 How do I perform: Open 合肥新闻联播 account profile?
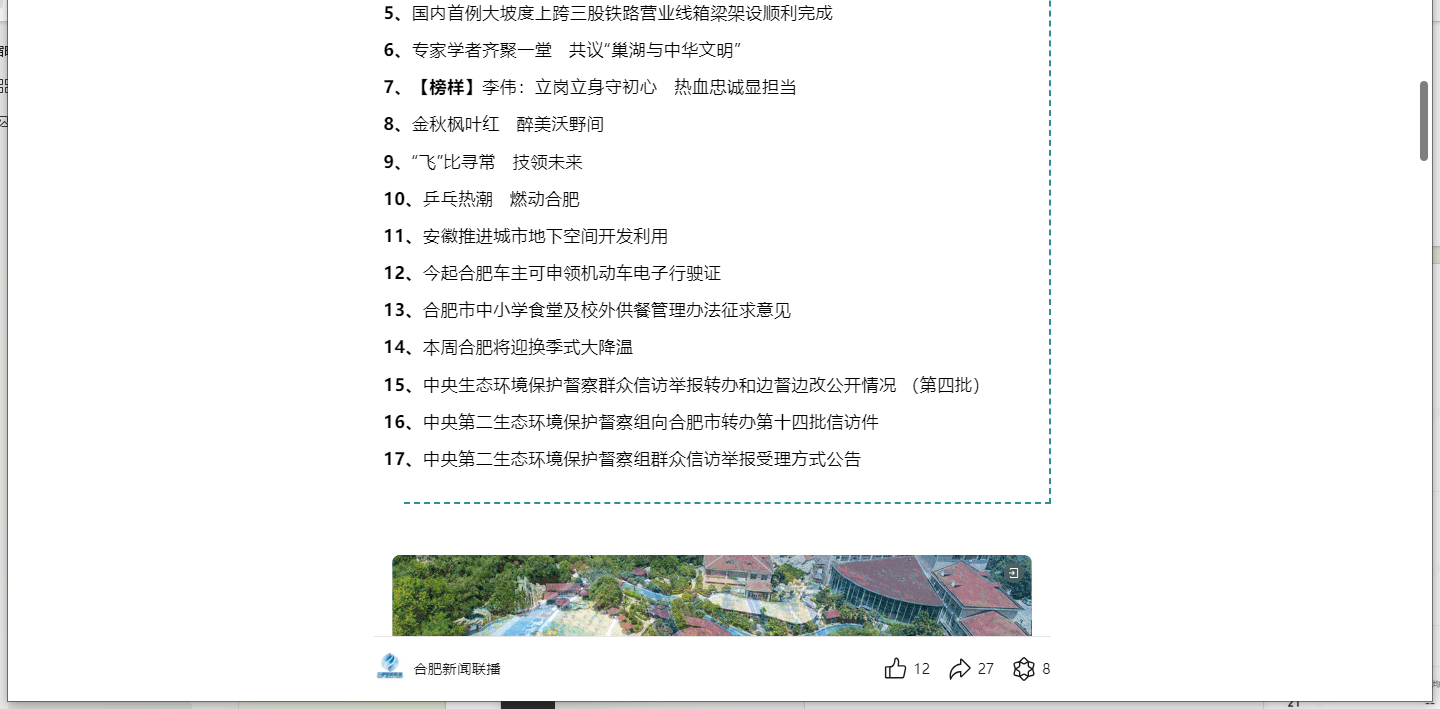point(456,669)
